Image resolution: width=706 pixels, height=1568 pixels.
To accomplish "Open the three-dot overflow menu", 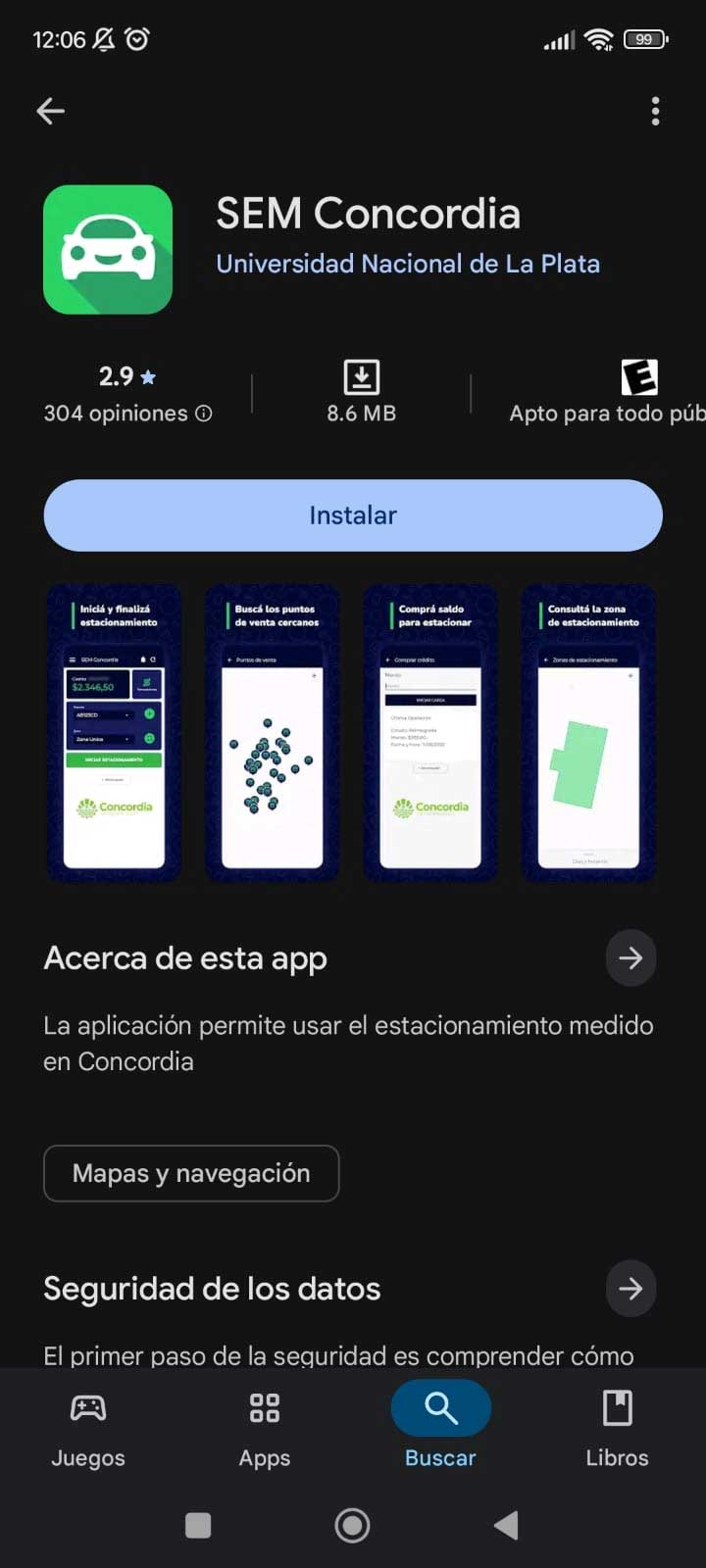I will pos(655,111).
